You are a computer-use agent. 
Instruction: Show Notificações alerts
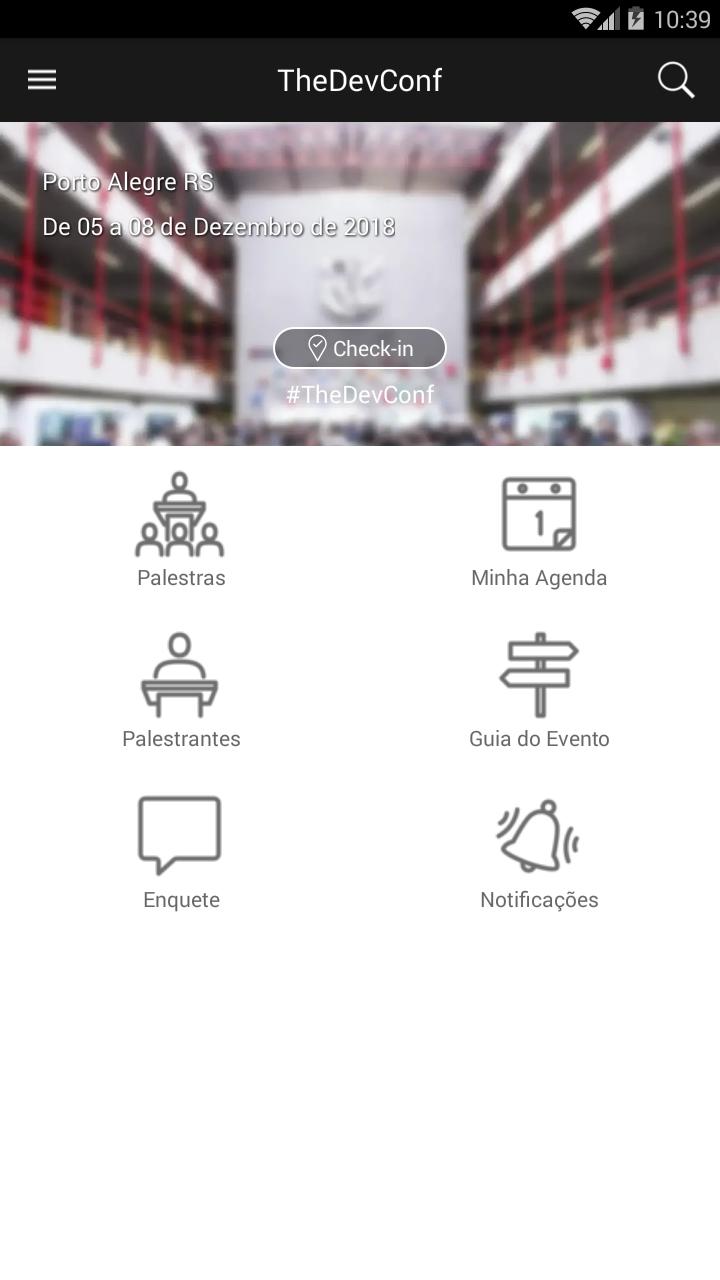[539, 852]
